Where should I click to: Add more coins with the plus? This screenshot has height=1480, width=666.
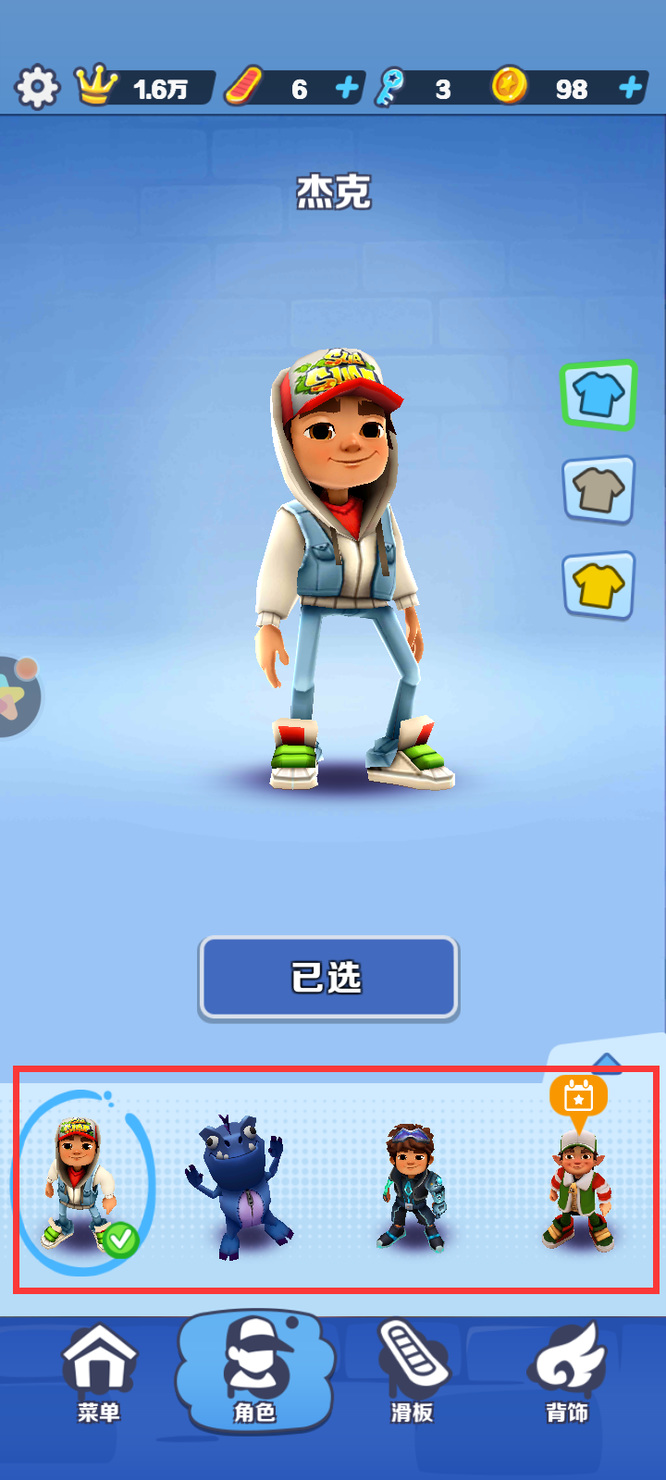[x=630, y=89]
